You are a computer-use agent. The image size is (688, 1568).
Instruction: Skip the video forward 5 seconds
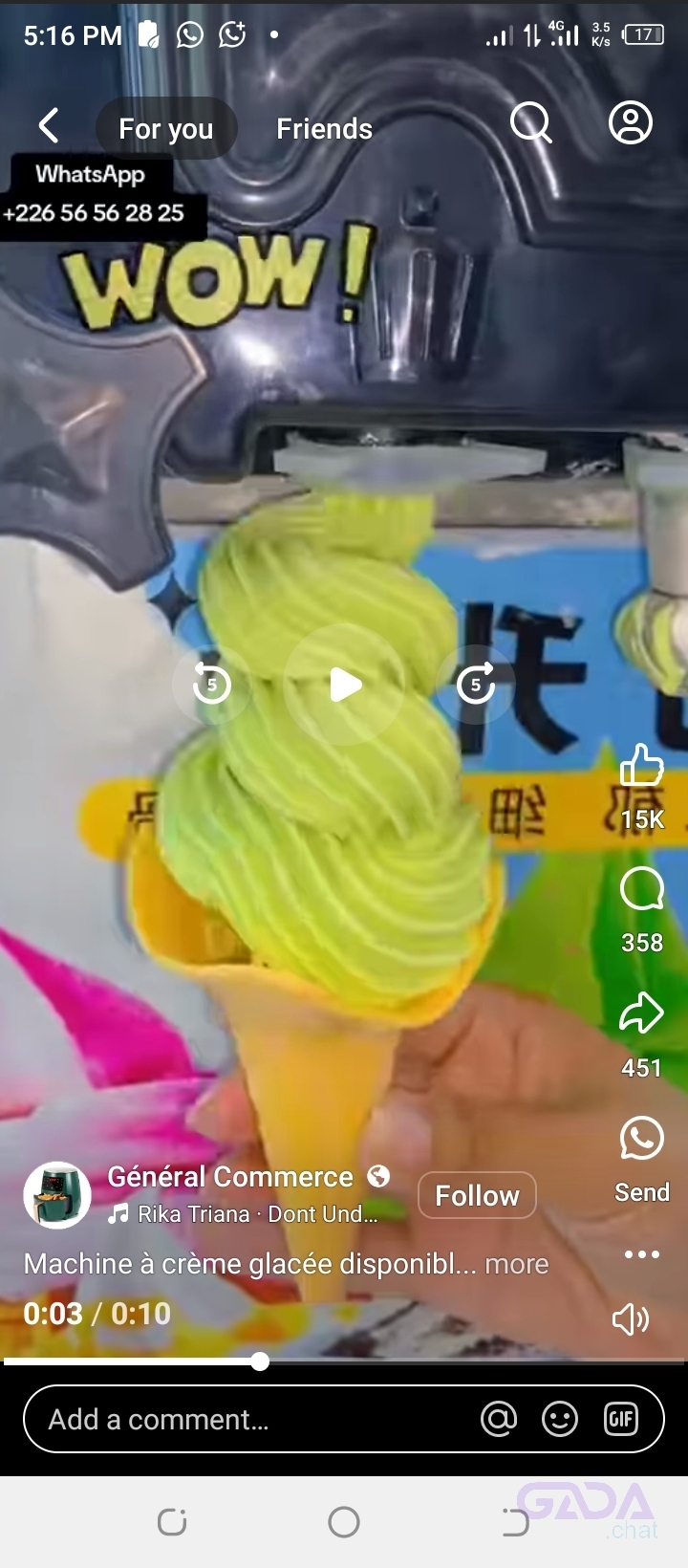tap(476, 684)
